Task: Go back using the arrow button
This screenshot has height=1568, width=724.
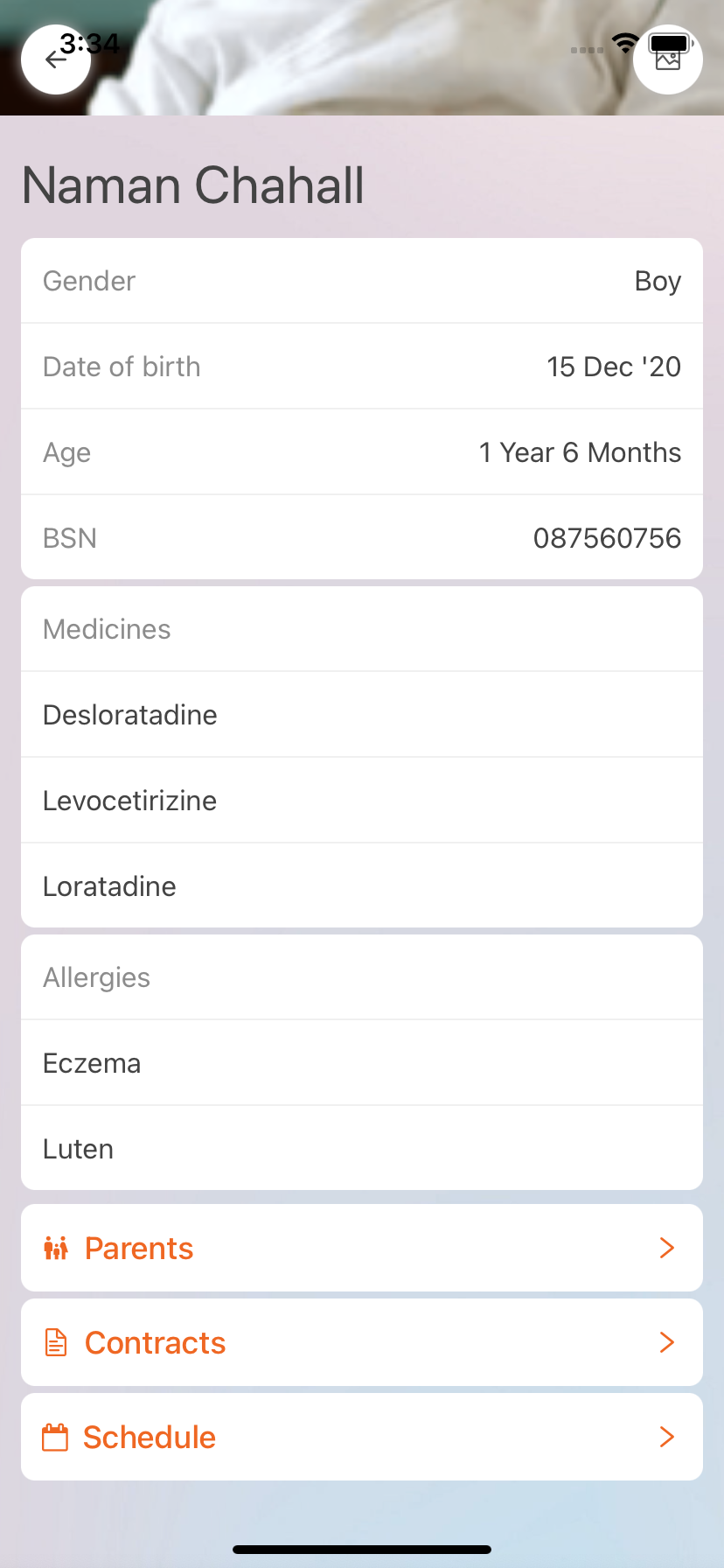Action: tap(56, 59)
